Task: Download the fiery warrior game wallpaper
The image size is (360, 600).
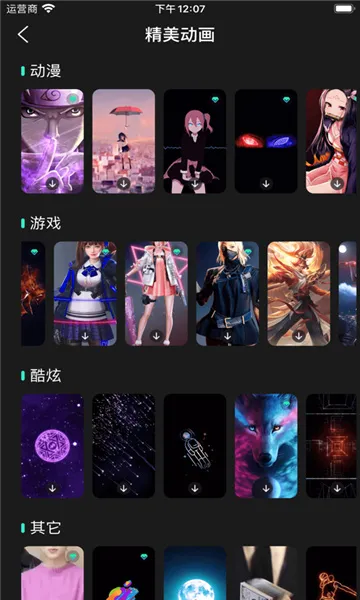Action: (299, 336)
